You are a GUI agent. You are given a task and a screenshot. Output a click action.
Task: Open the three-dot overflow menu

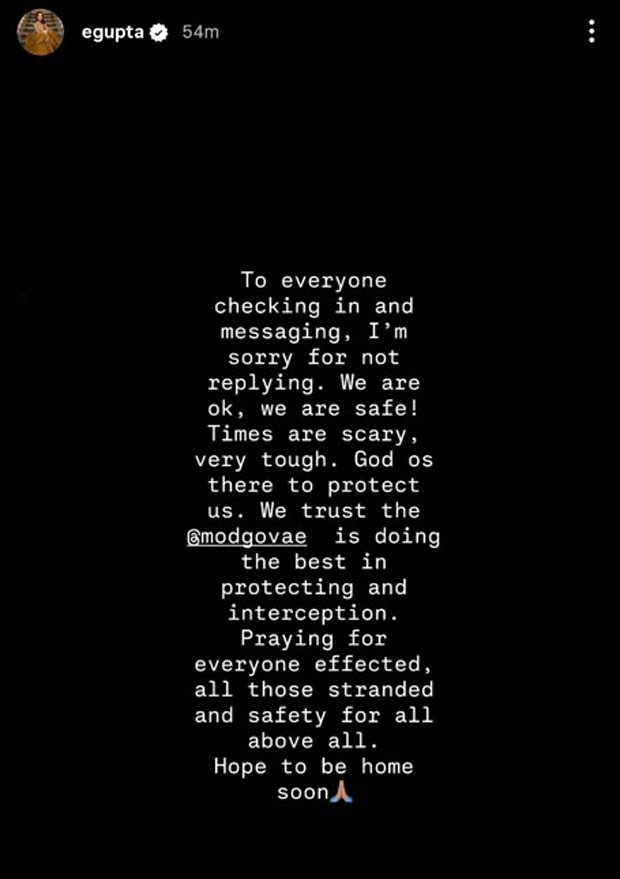coord(592,33)
